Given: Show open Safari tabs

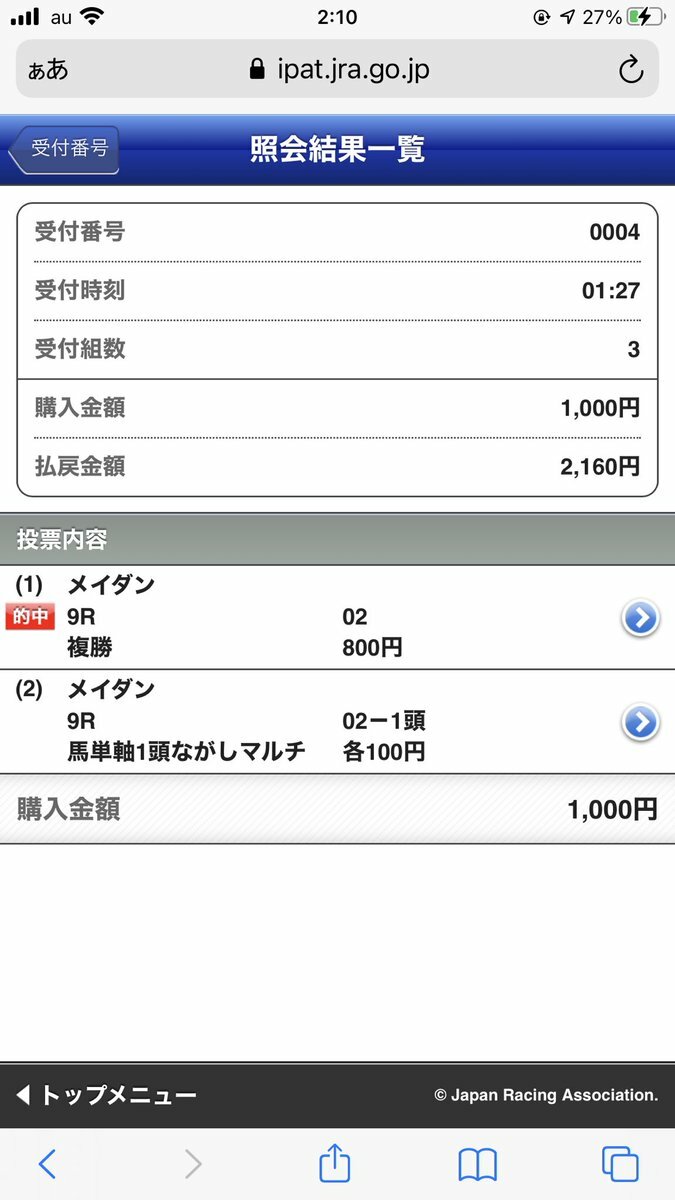Looking at the screenshot, I should (620, 1164).
